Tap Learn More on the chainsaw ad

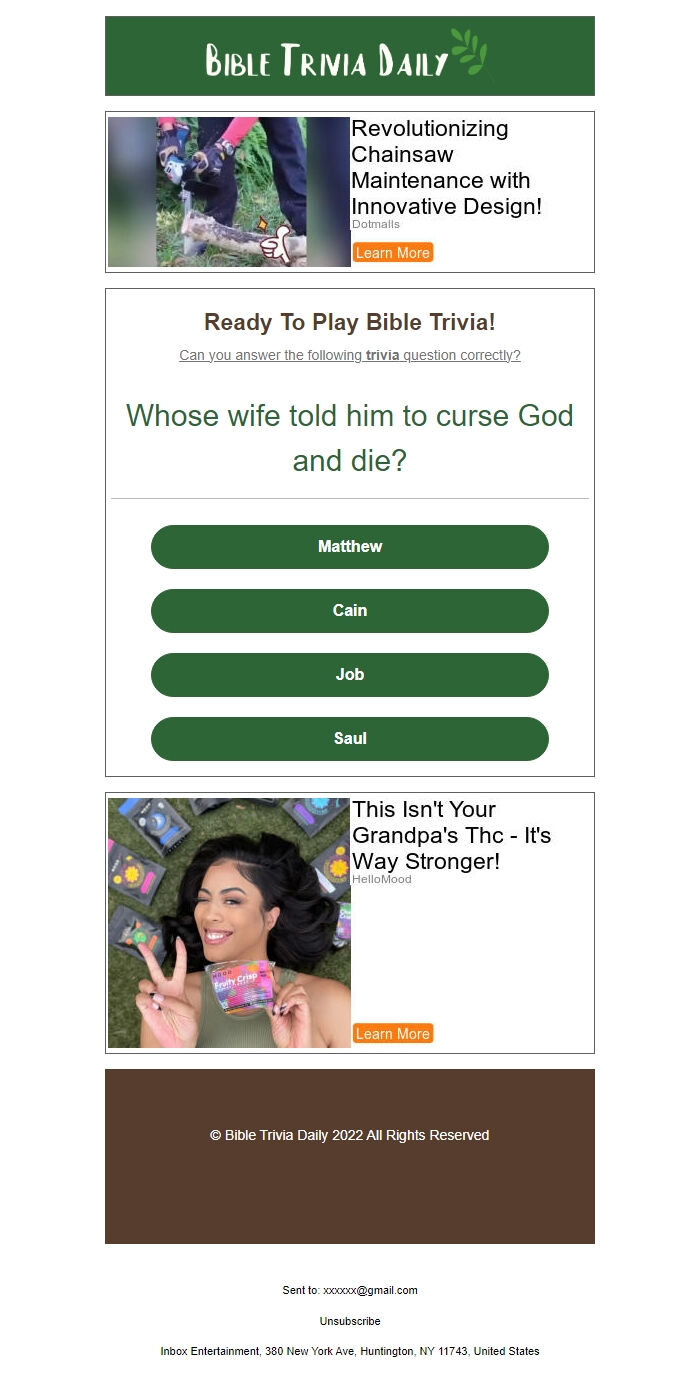click(392, 253)
